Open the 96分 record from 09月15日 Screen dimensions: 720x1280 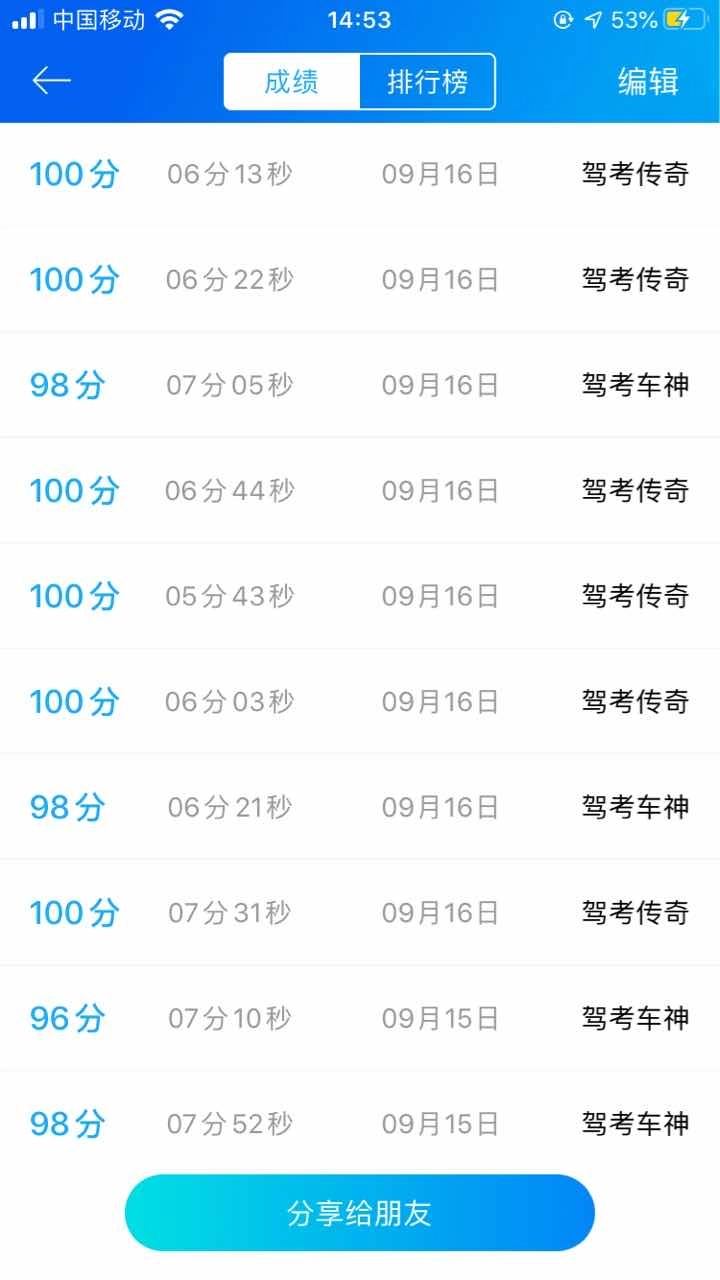point(360,1019)
